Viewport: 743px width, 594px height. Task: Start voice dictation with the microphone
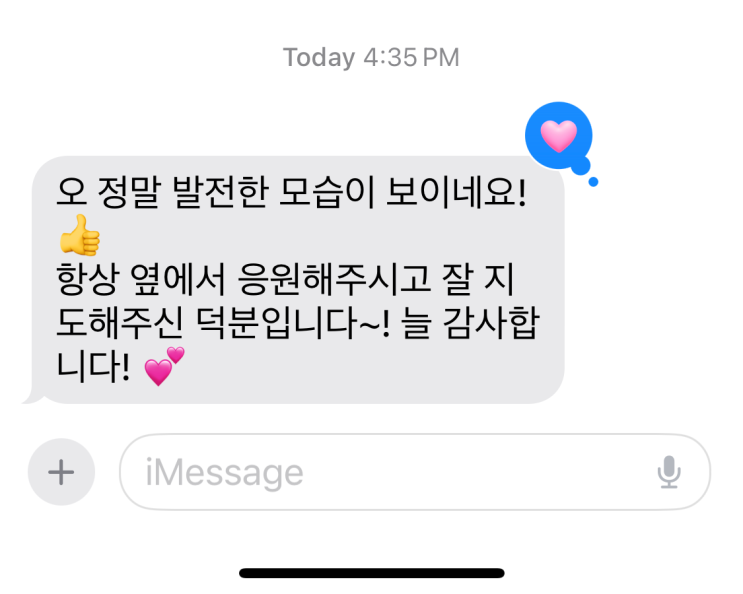tap(669, 472)
